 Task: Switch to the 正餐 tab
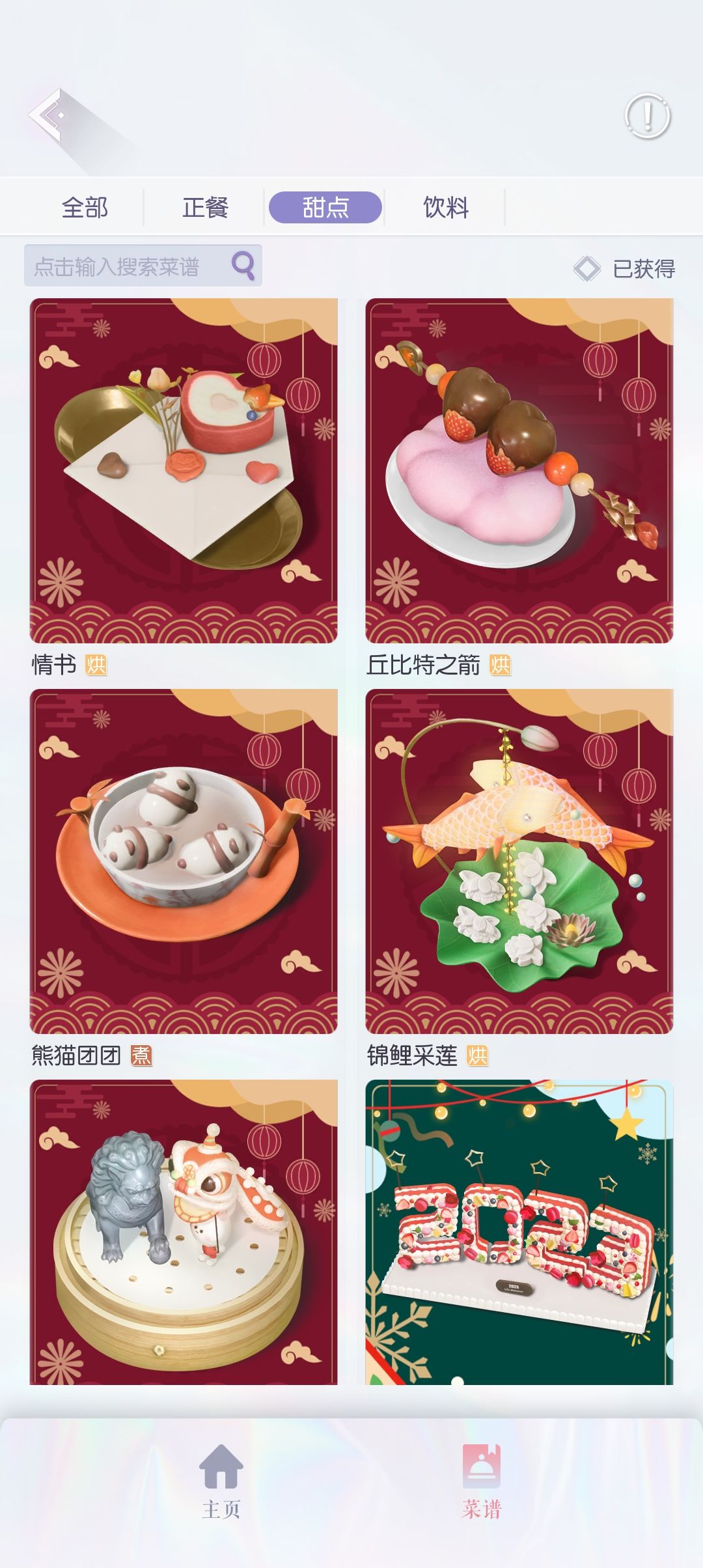tap(205, 208)
